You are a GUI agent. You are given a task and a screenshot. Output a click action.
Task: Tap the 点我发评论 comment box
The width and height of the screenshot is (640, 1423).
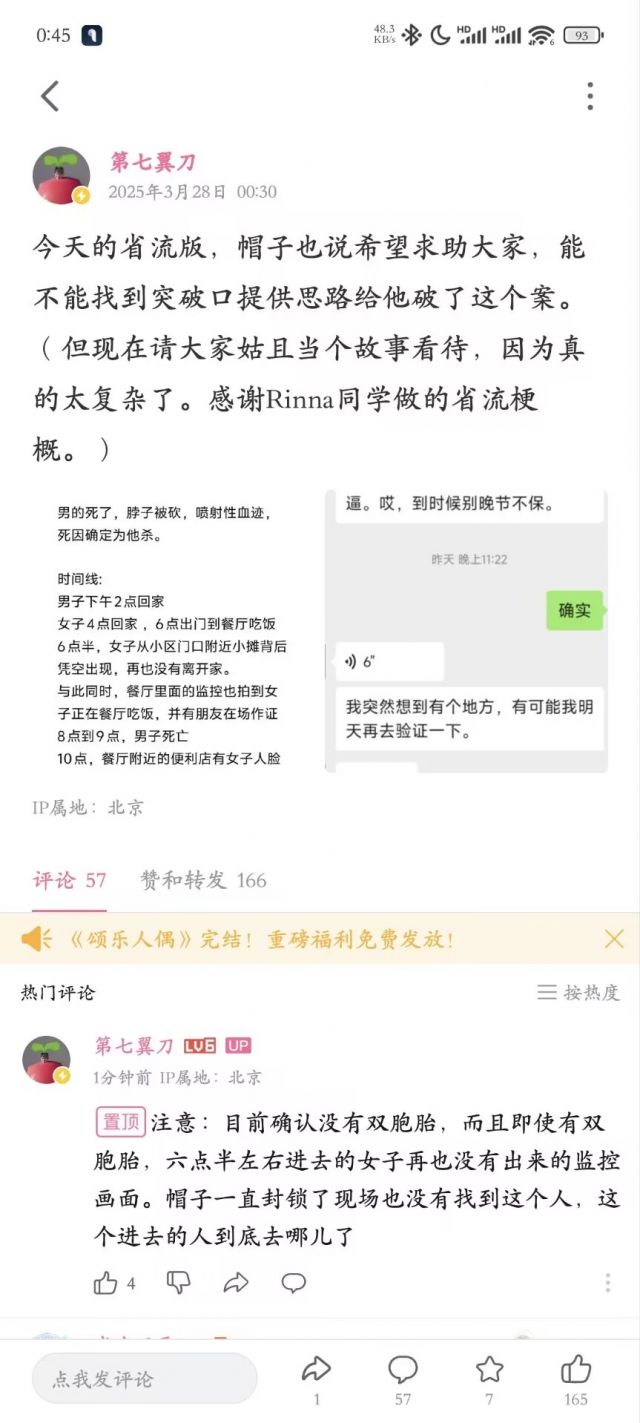point(145,1379)
